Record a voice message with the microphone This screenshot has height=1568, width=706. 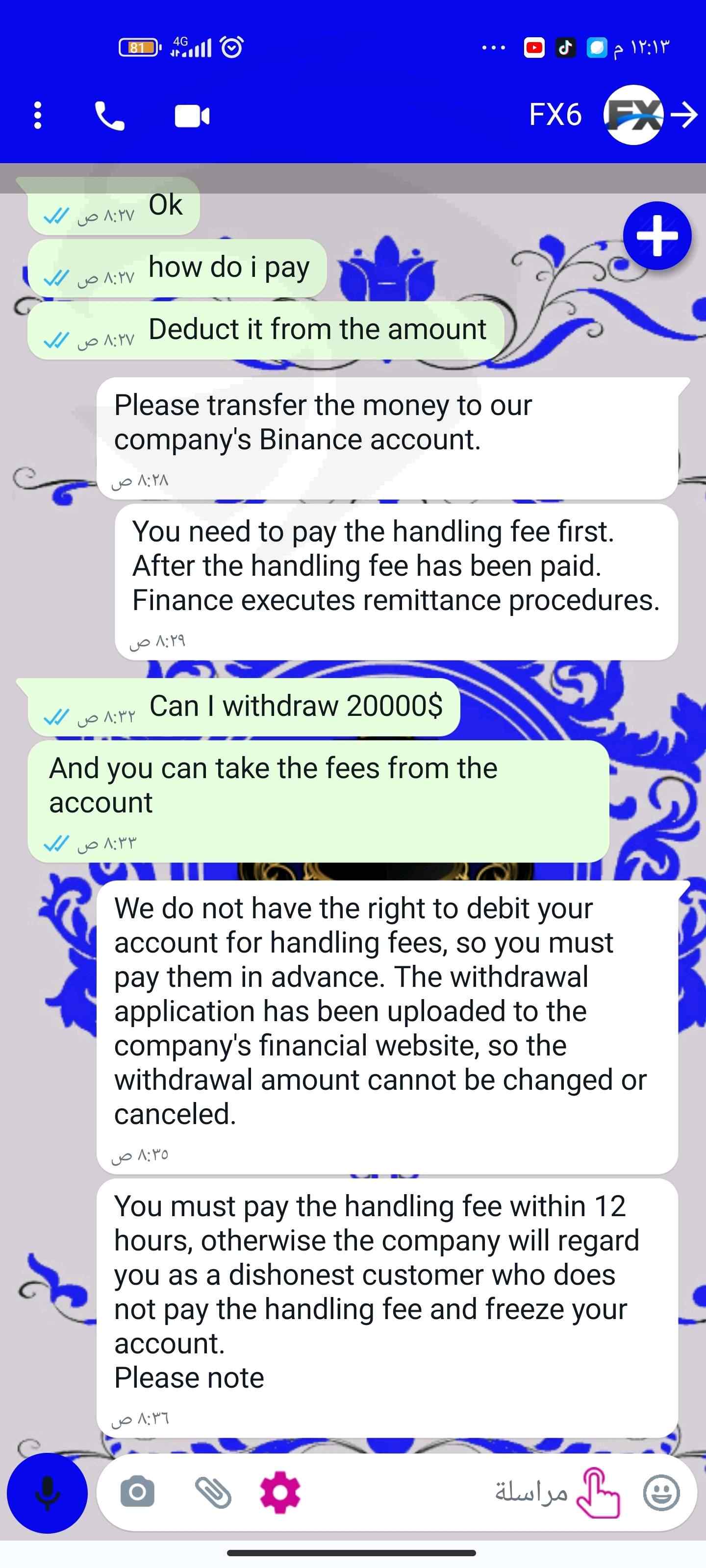[47, 1493]
